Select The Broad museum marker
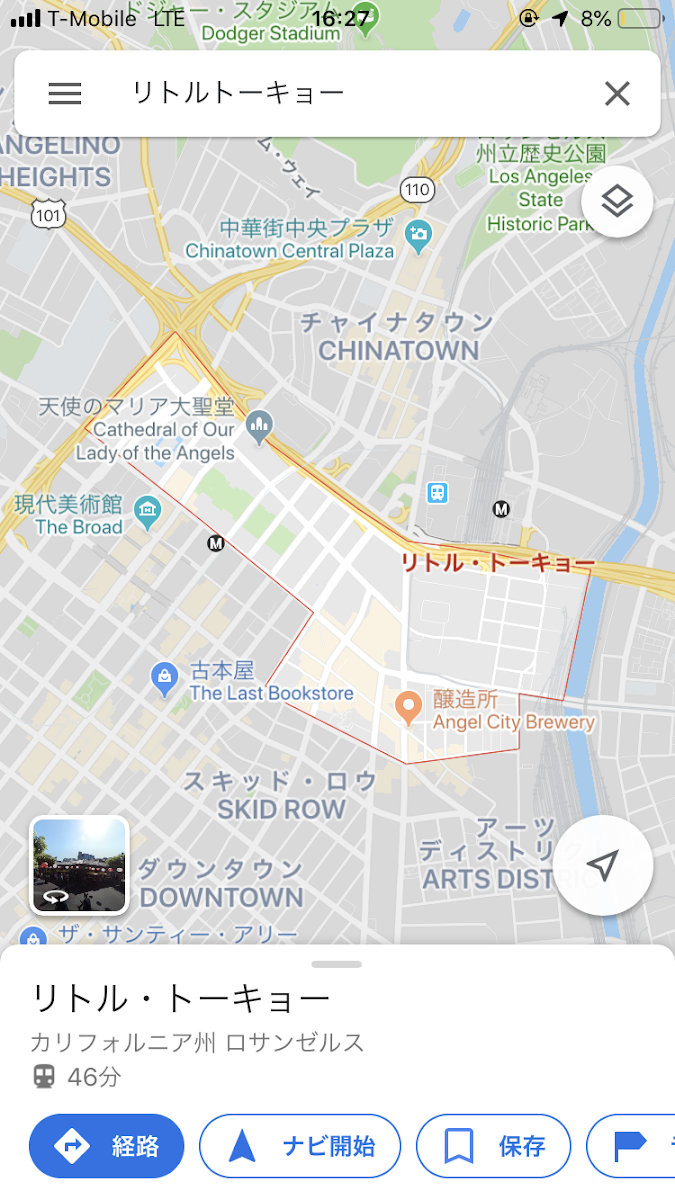 148,512
